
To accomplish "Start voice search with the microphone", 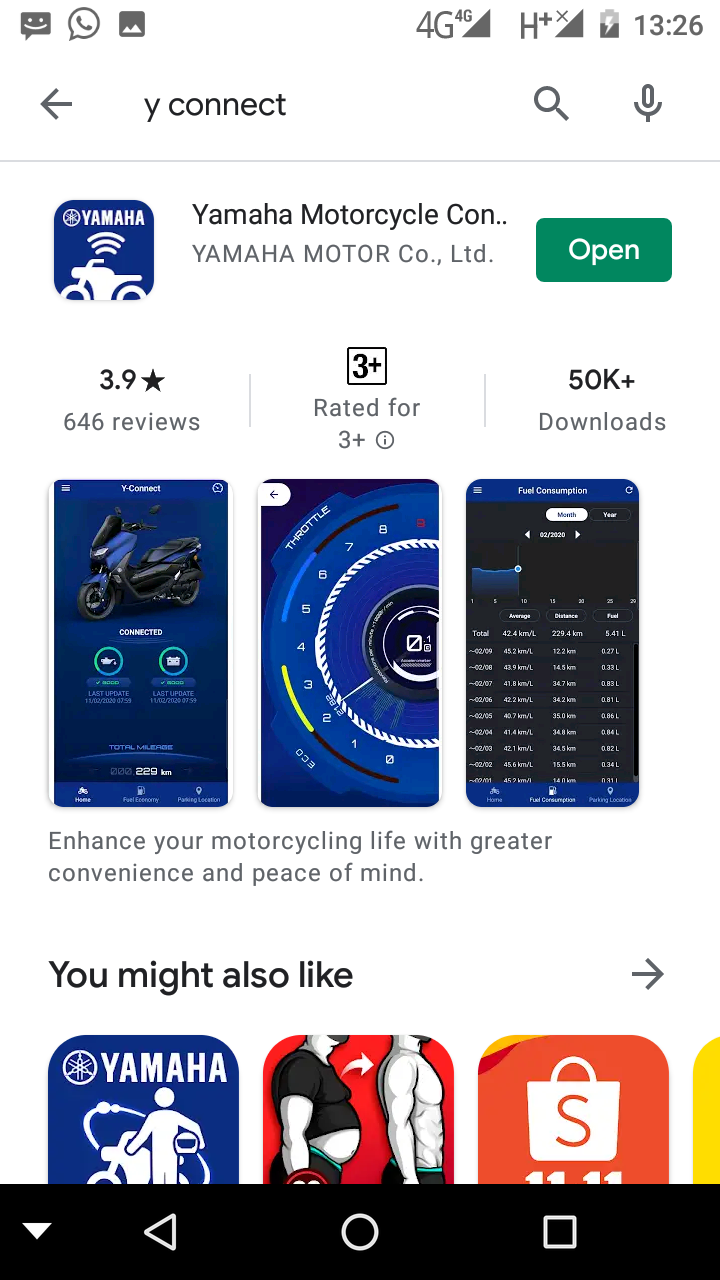I will pos(648,103).
